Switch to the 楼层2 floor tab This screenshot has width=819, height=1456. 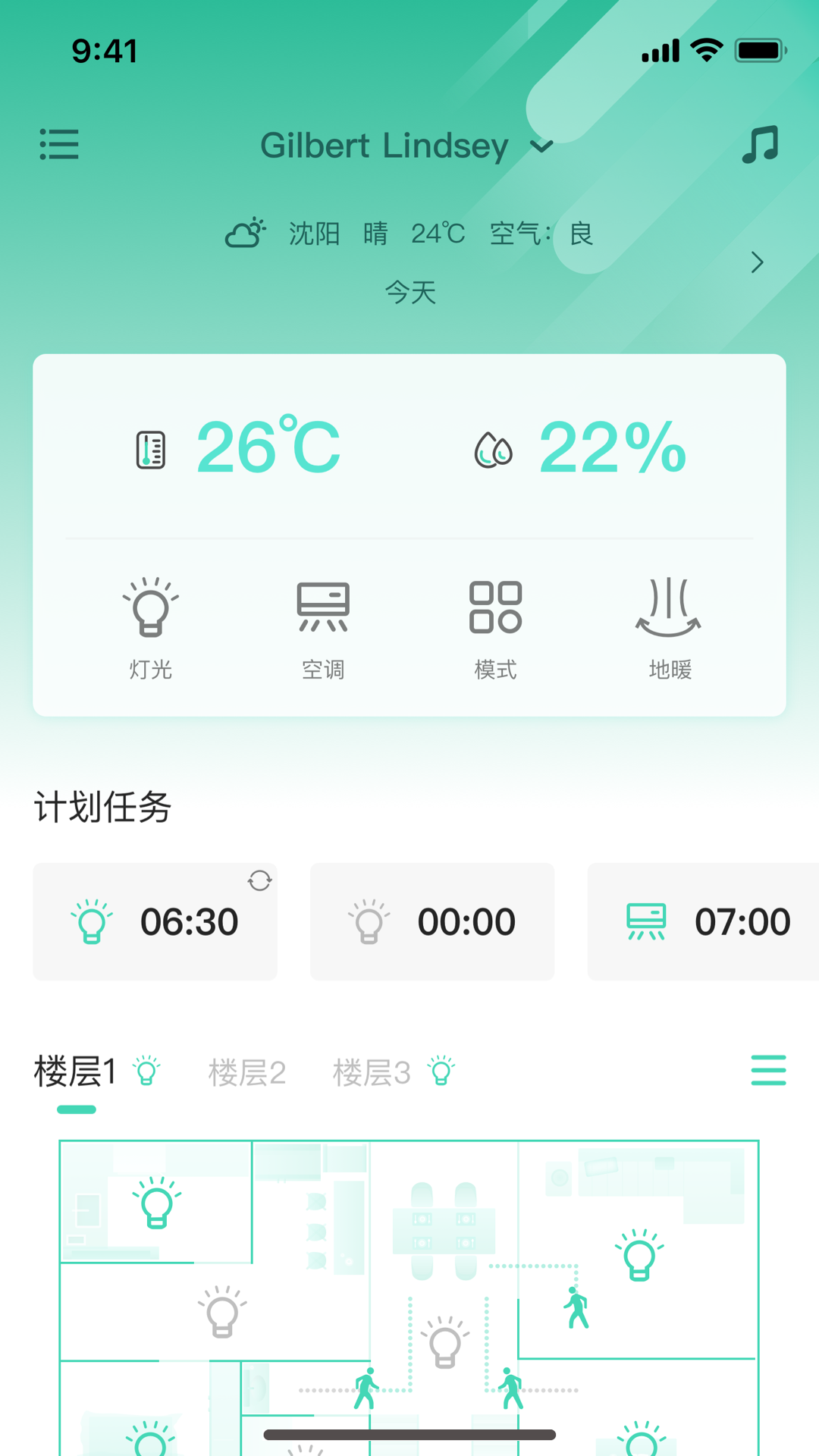pyautogui.click(x=247, y=1072)
